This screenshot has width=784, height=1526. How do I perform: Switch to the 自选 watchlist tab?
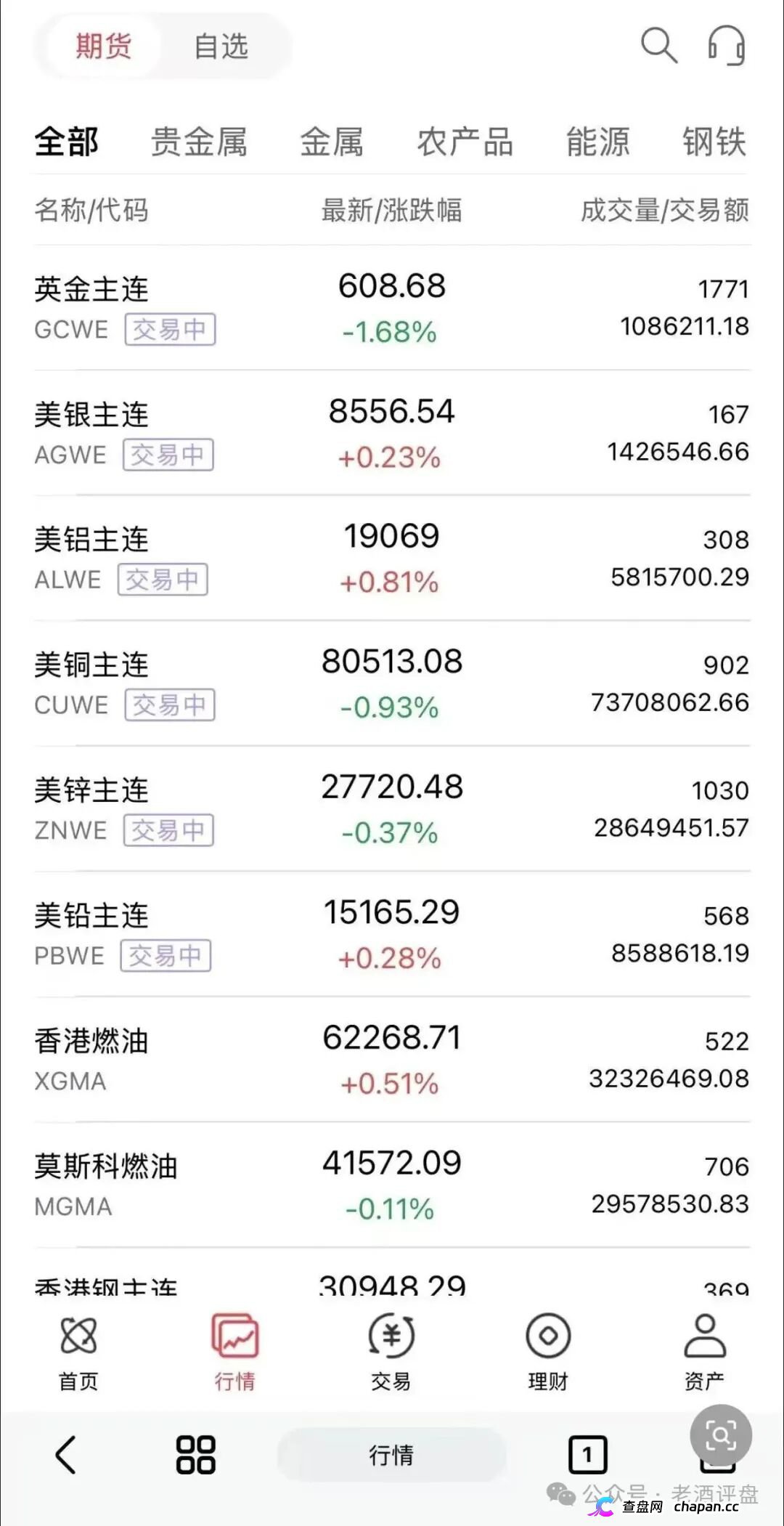pyautogui.click(x=221, y=47)
